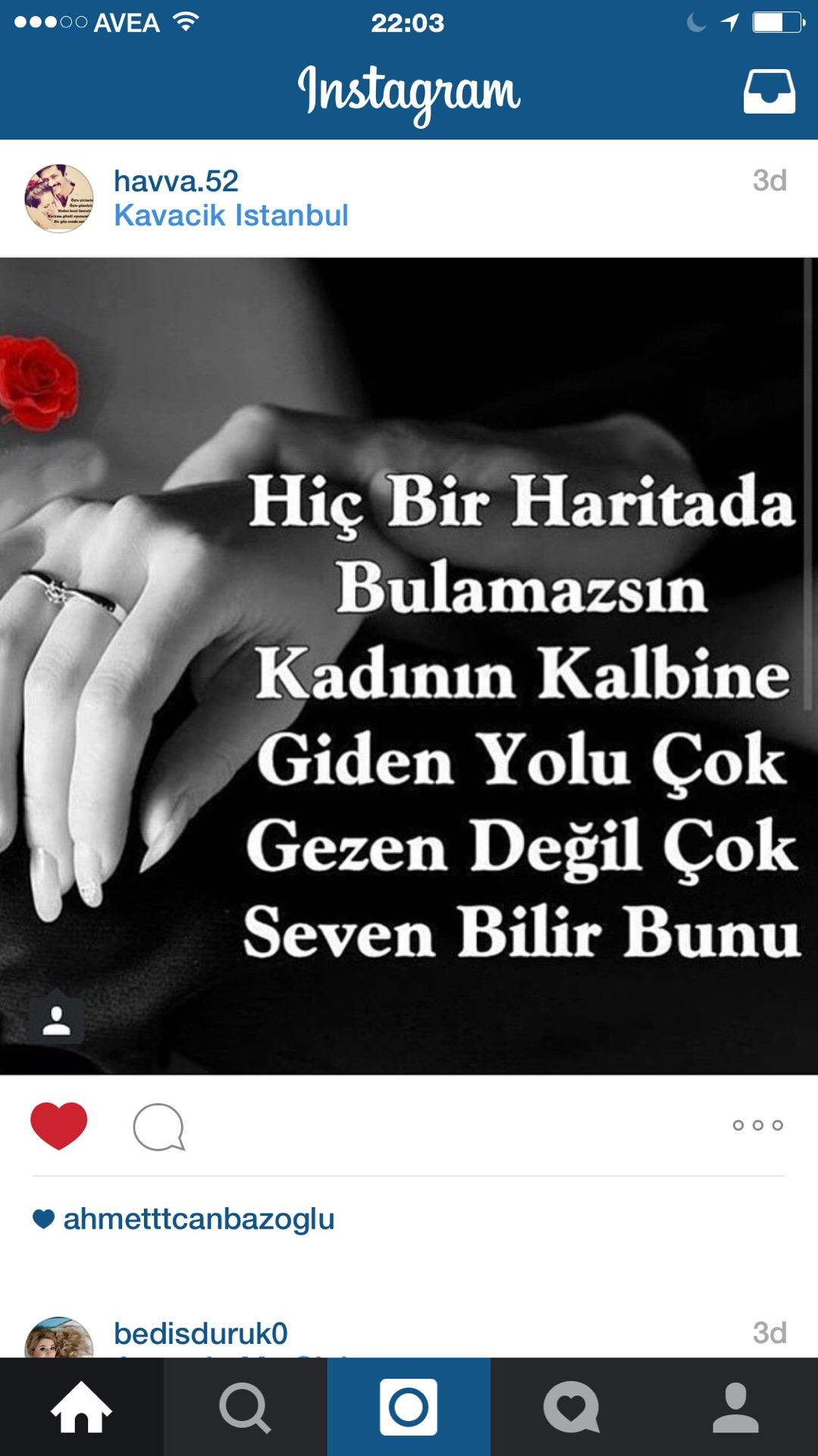The height and width of the screenshot is (1456, 818).
Task: Go to the Home feed tab
Action: pyautogui.click(x=82, y=1407)
